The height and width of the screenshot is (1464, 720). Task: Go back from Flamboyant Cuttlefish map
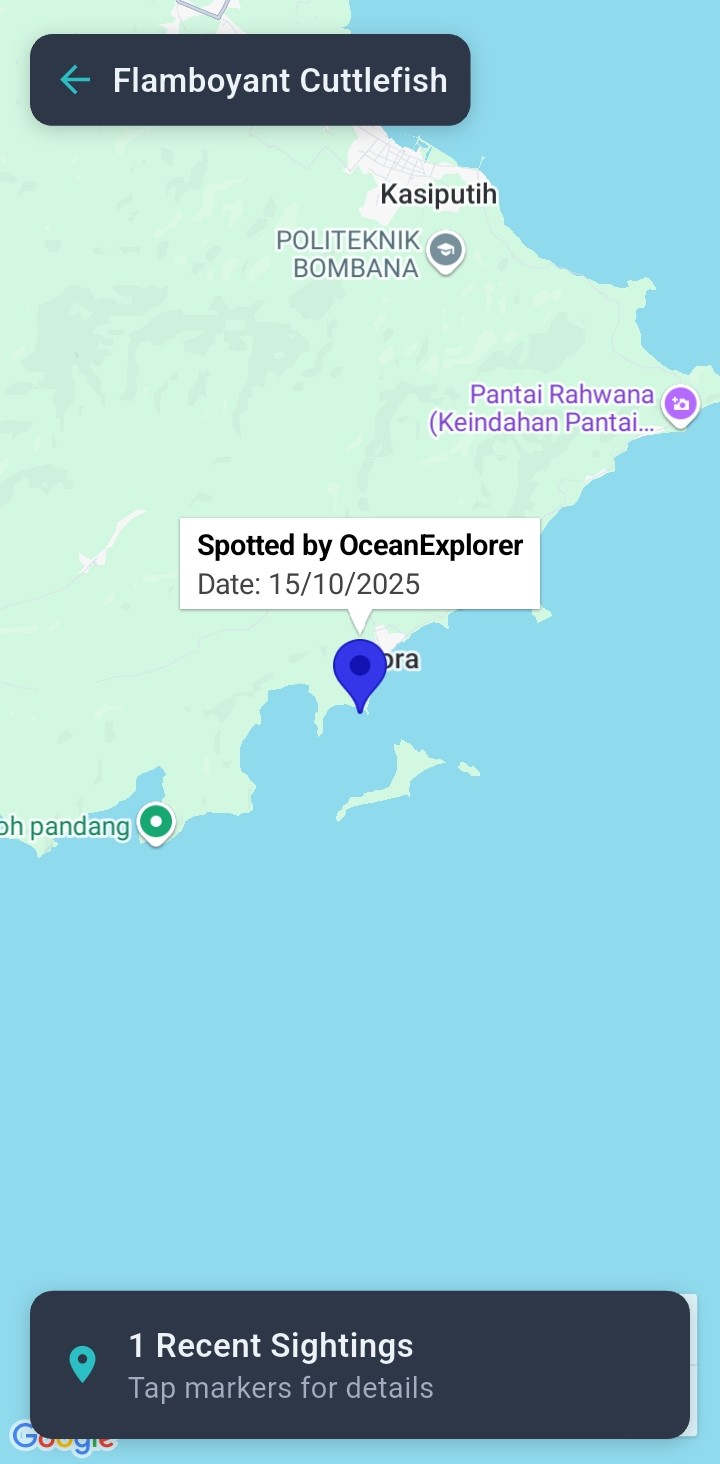tap(75, 80)
